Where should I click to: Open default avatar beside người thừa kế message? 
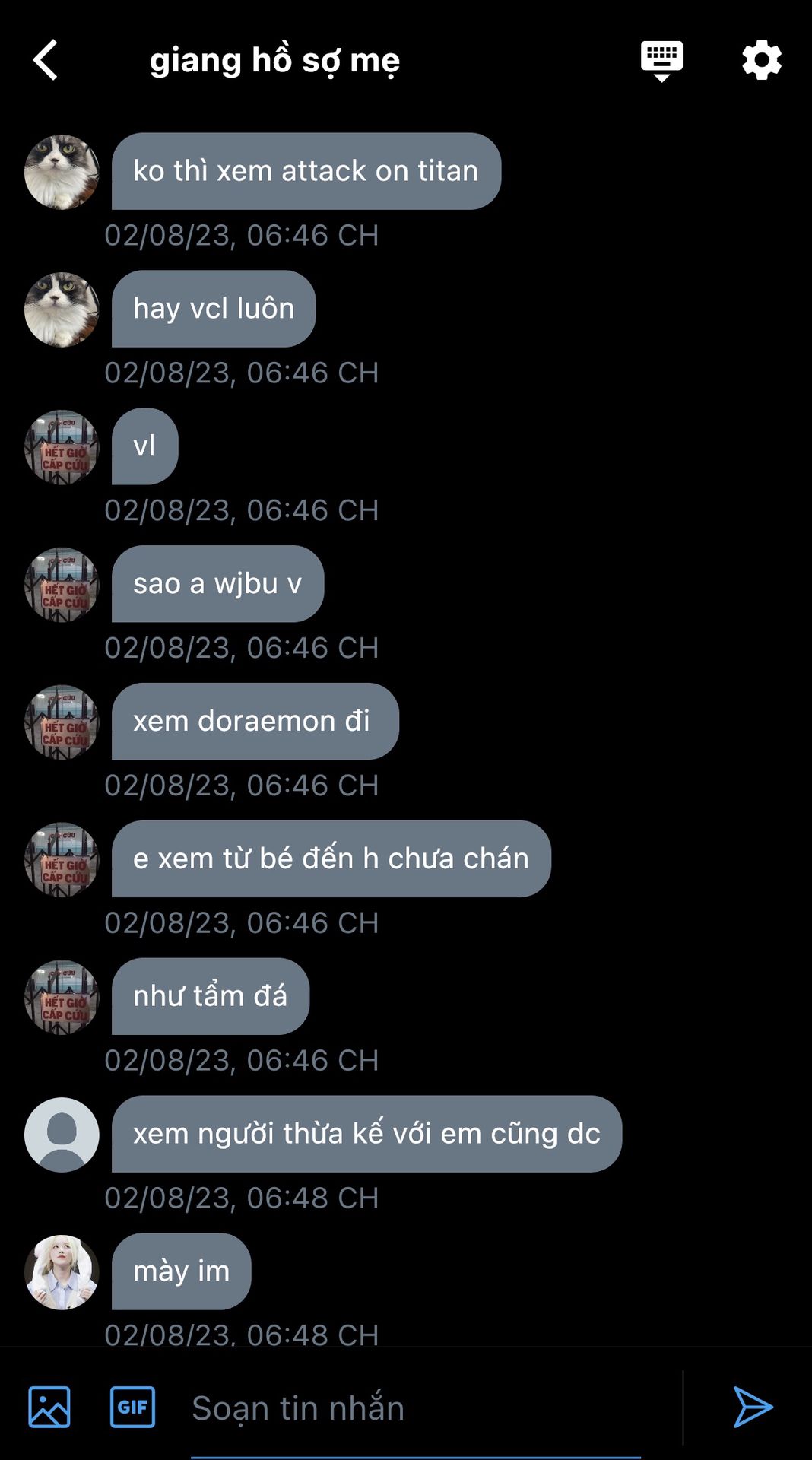(x=62, y=1135)
